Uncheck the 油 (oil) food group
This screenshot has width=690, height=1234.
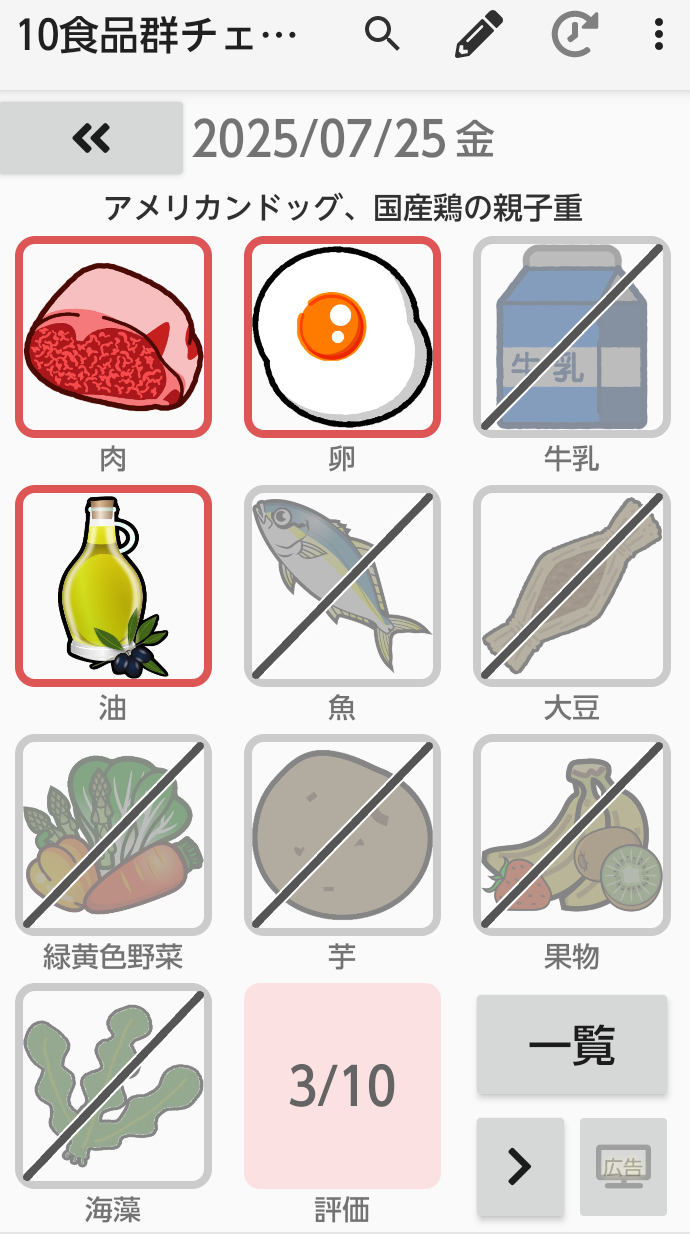click(113, 586)
